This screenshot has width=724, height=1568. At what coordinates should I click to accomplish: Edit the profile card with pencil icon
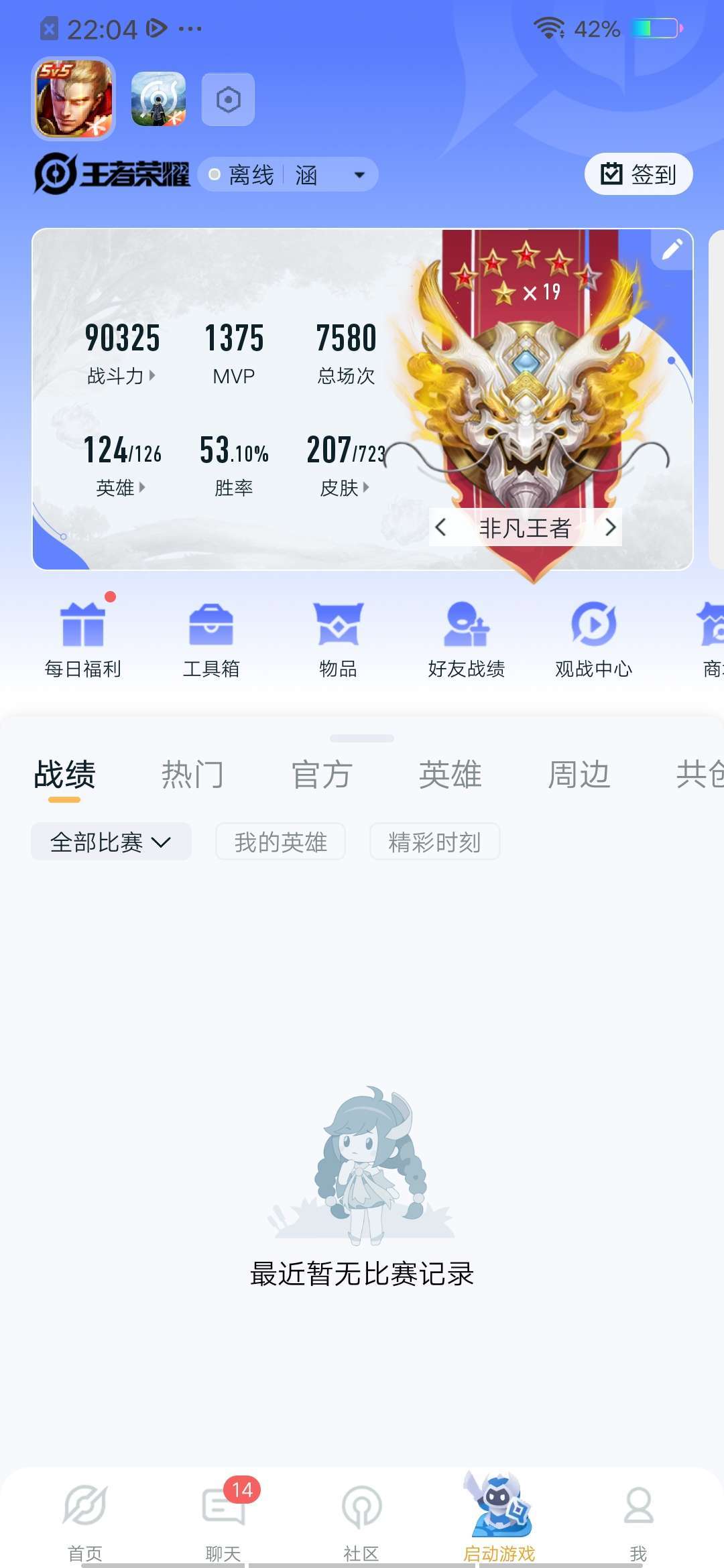672,249
